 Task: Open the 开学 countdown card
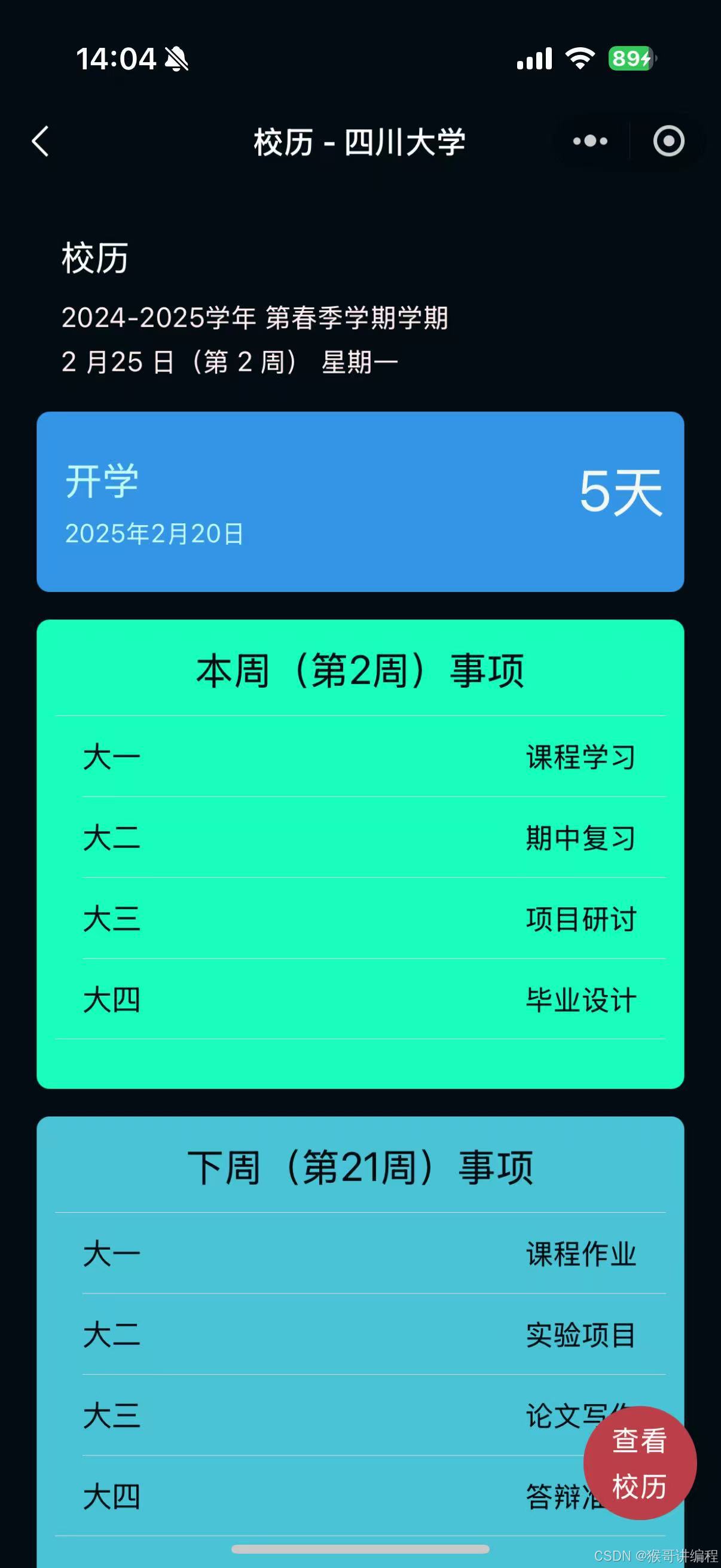tap(360, 502)
